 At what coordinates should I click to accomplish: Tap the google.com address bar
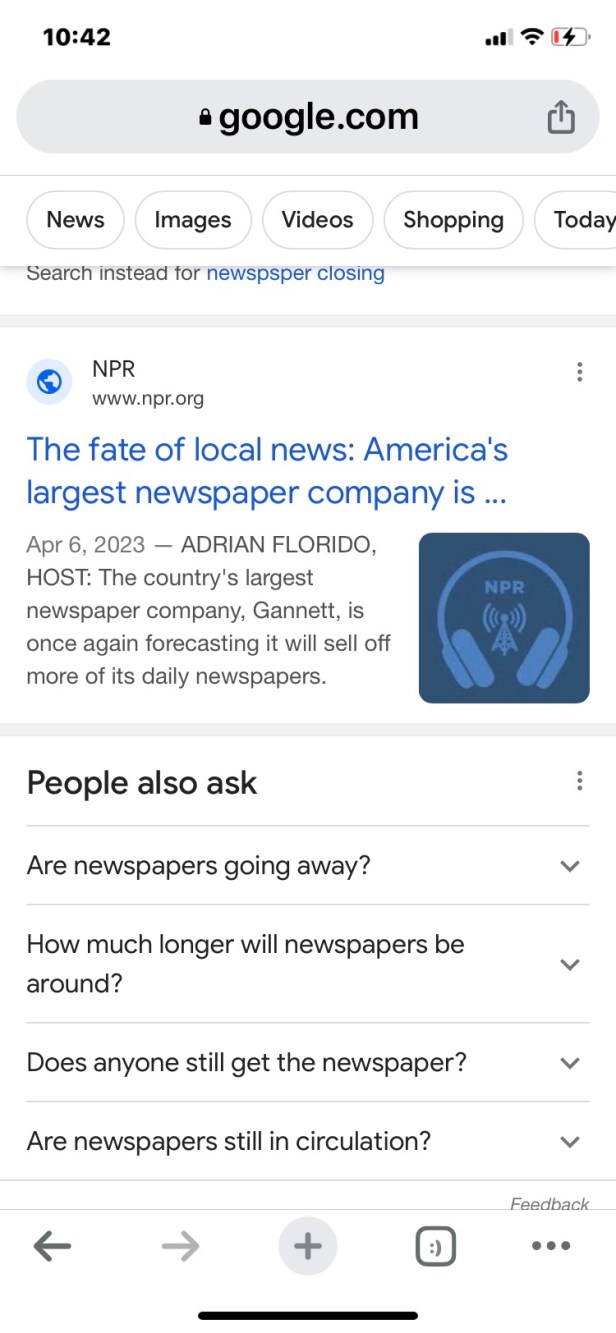pyautogui.click(x=308, y=117)
